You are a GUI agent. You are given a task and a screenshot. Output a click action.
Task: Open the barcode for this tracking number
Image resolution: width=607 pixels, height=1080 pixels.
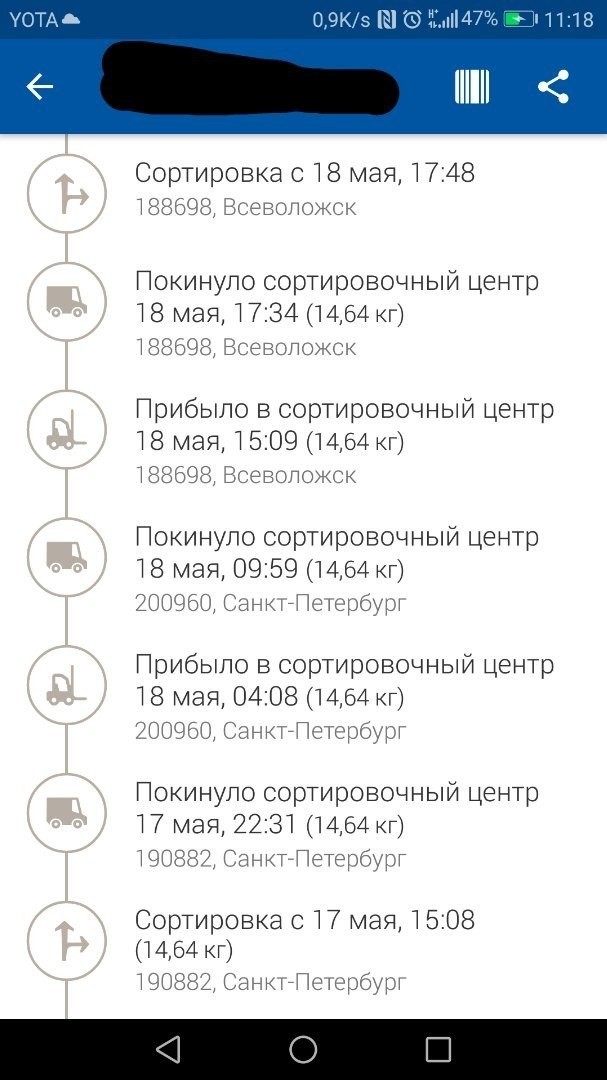coord(472,87)
